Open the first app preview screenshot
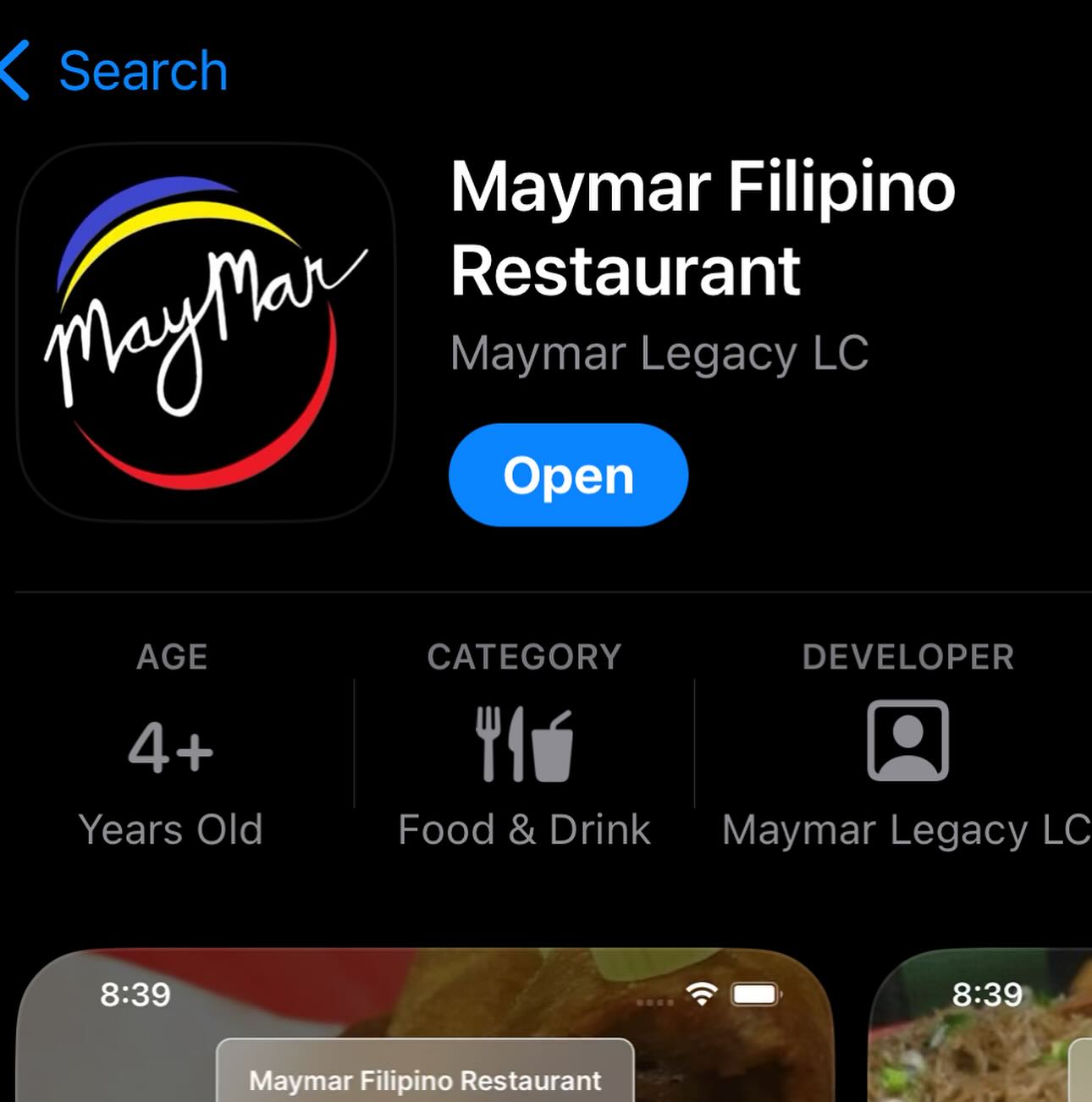This screenshot has height=1102, width=1092. [x=423, y=1028]
